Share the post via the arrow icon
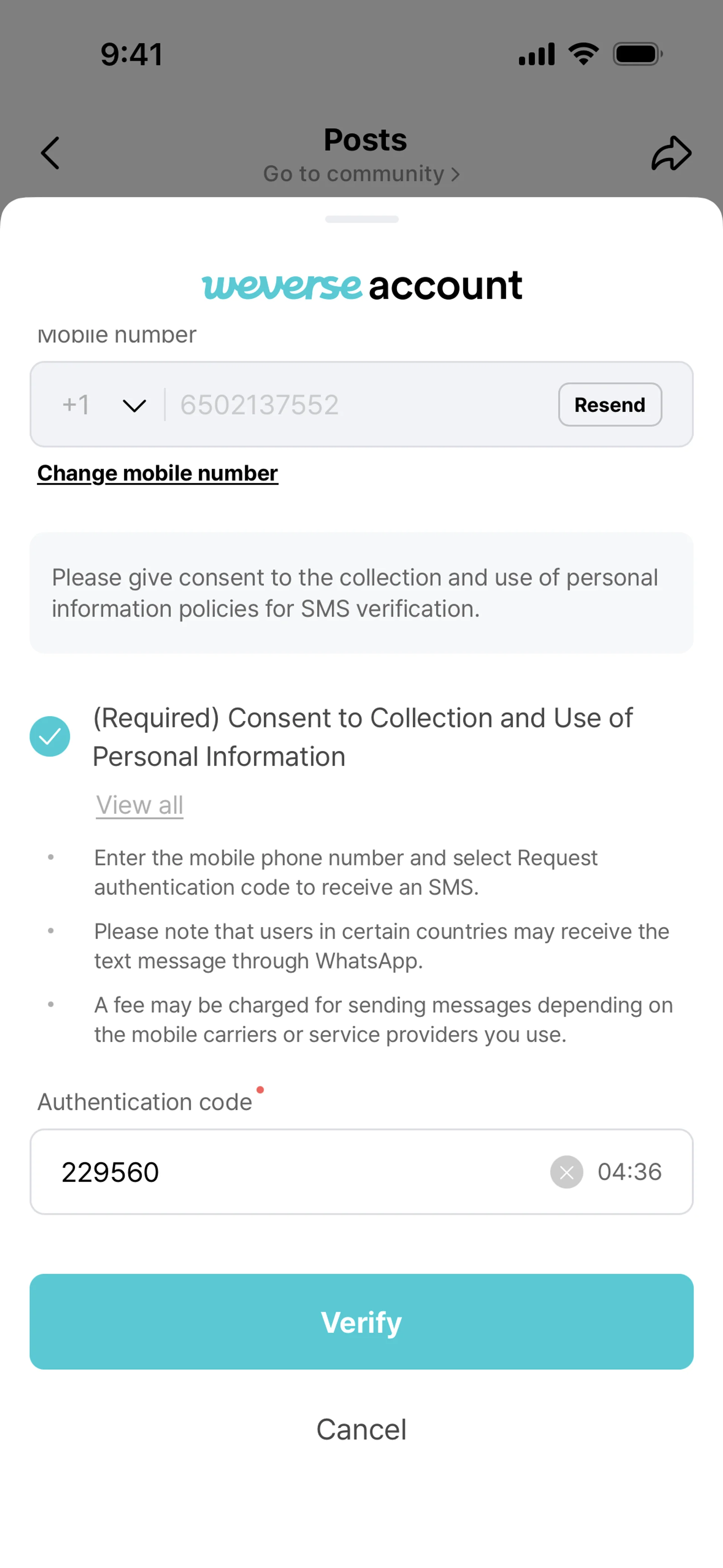 click(x=671, y=153)
